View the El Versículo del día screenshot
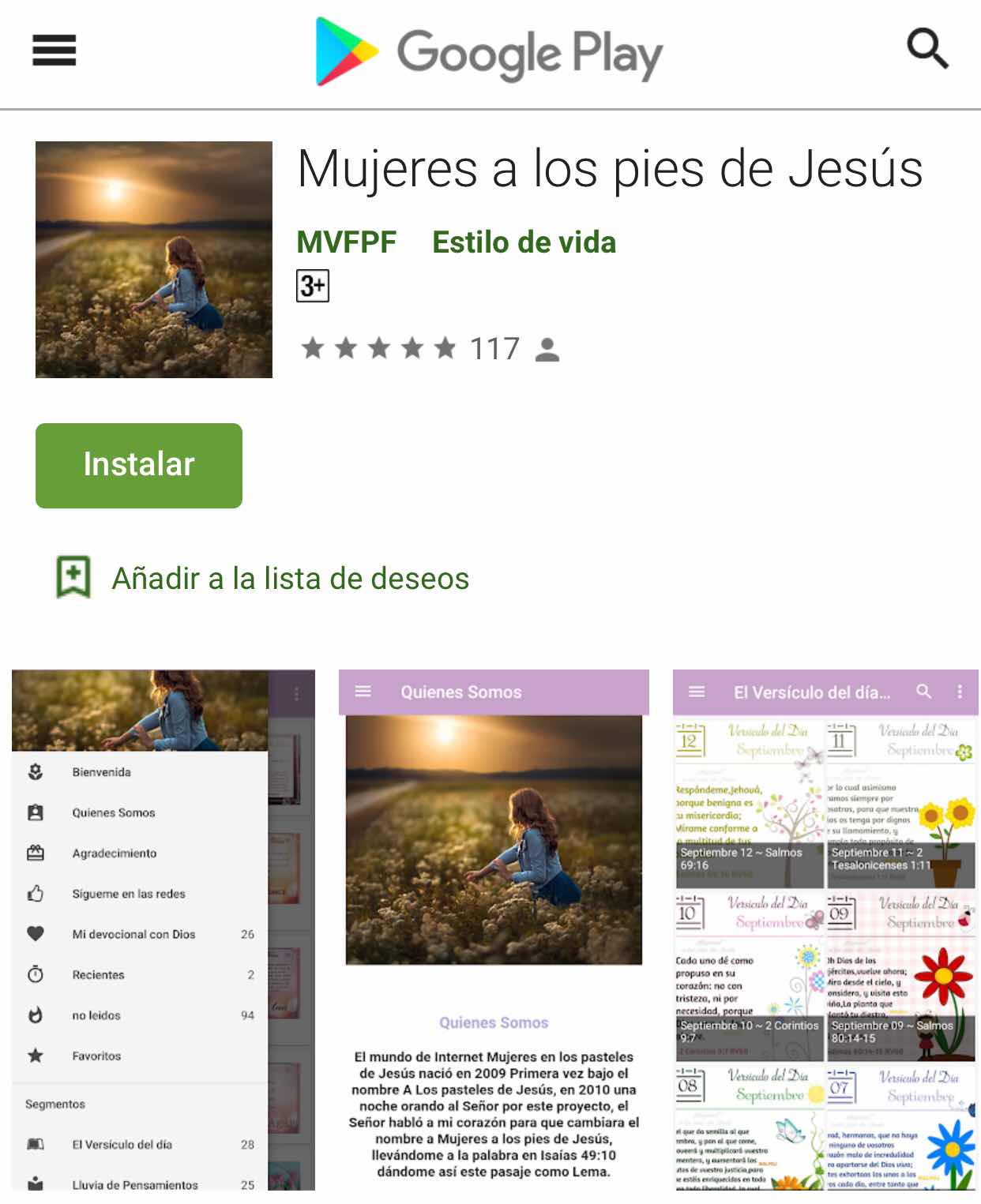Image resolution: width=981 pixels, height=1204 pixels. (825, 930)
